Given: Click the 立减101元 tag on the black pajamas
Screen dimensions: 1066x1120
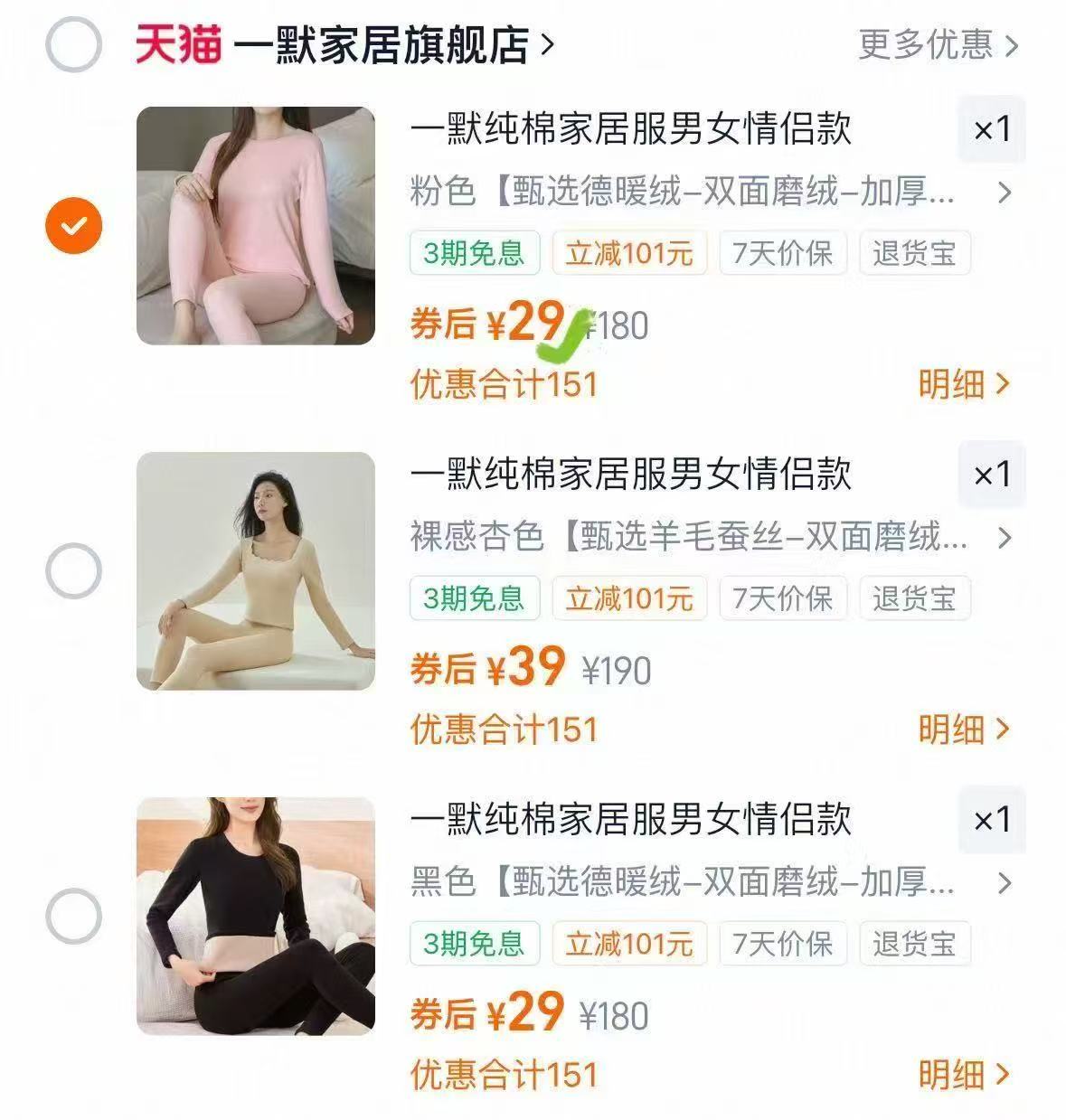Looking at the screenshot, I should click(629, 944).
